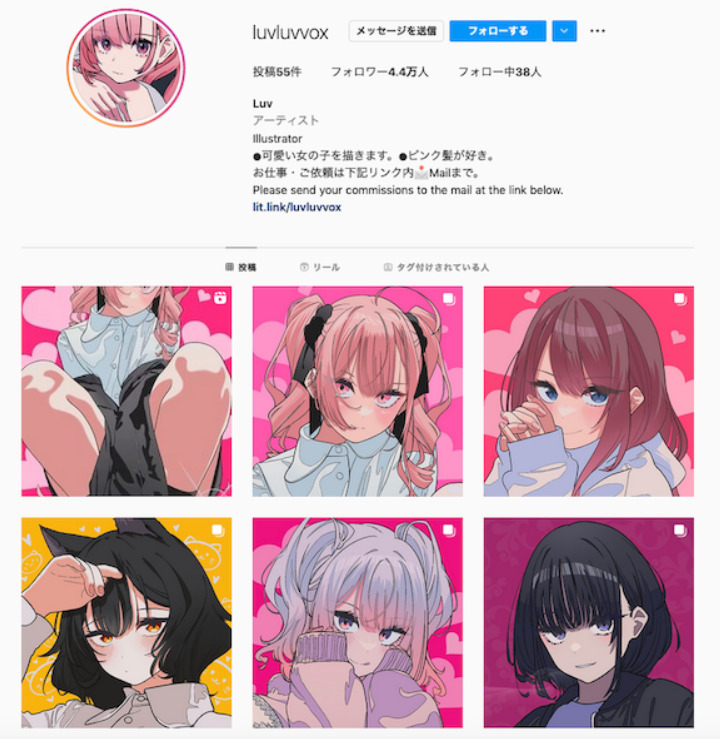The width and height of the screenshot is (720, 739).
Task: Expand suggested accounts dropdown arrow
Action: tap(565, 31)
